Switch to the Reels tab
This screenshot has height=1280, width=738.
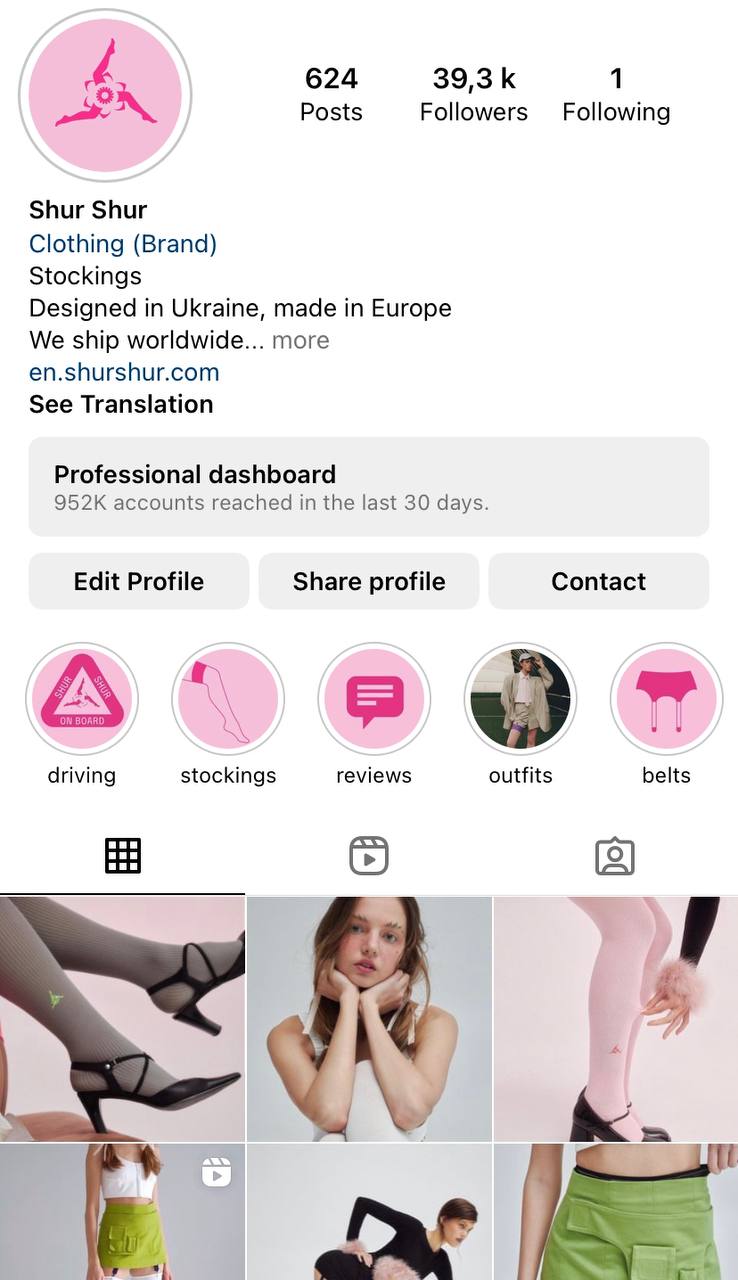pyautogui.click(x=369, y=856)
